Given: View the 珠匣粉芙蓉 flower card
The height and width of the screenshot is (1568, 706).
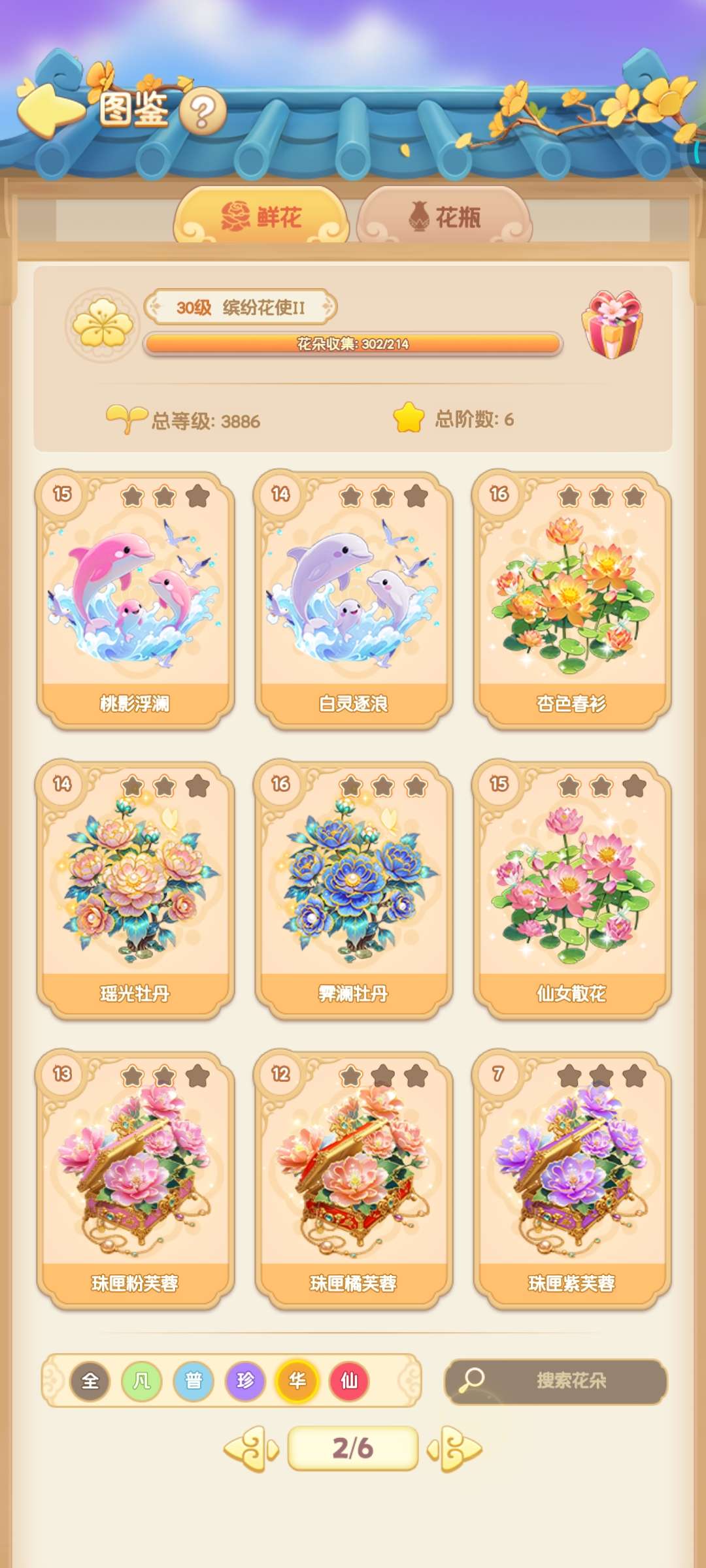Looking at the screenshot, I should click(x=135, y=1178).
